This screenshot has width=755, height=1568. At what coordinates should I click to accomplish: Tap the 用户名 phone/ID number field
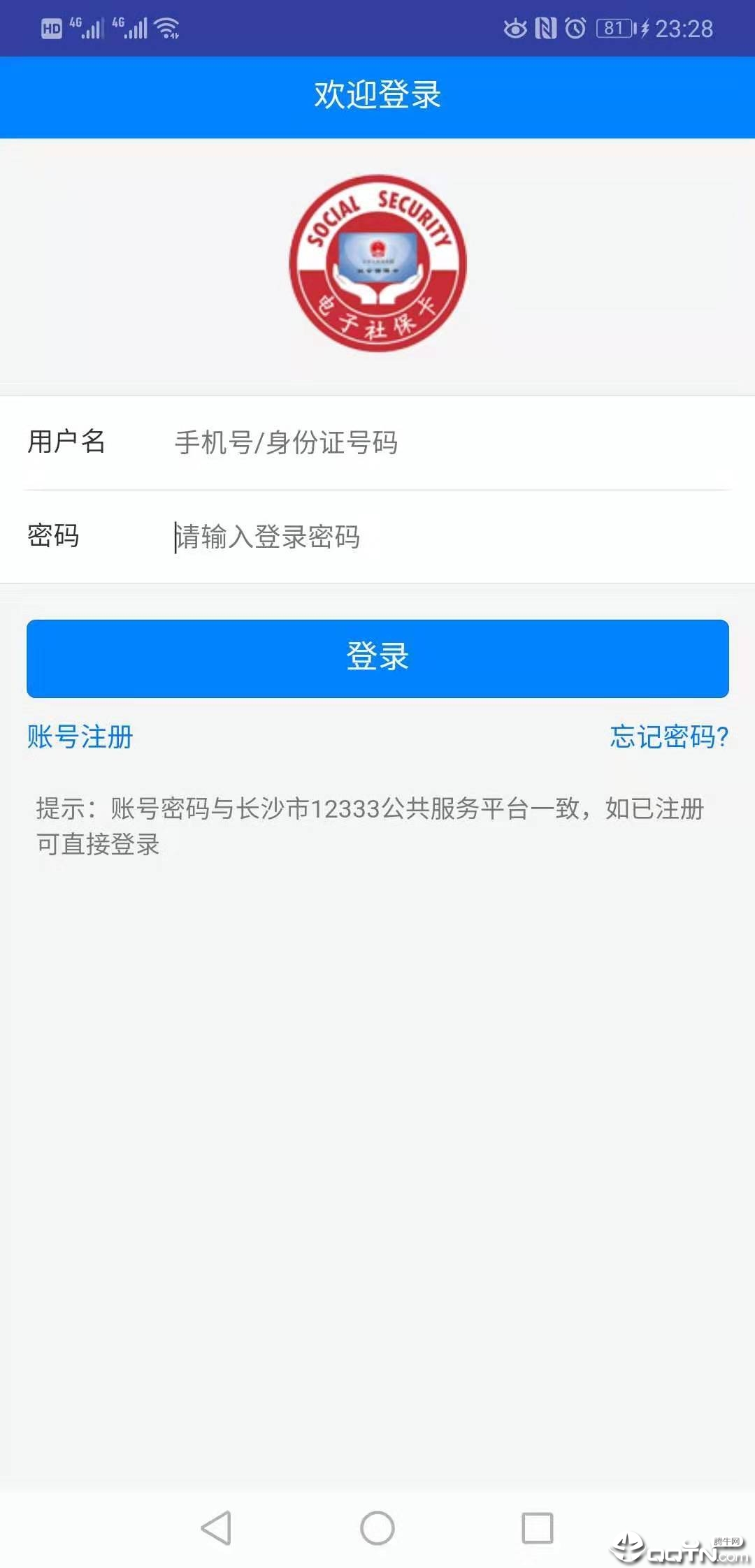pos(447,443)
